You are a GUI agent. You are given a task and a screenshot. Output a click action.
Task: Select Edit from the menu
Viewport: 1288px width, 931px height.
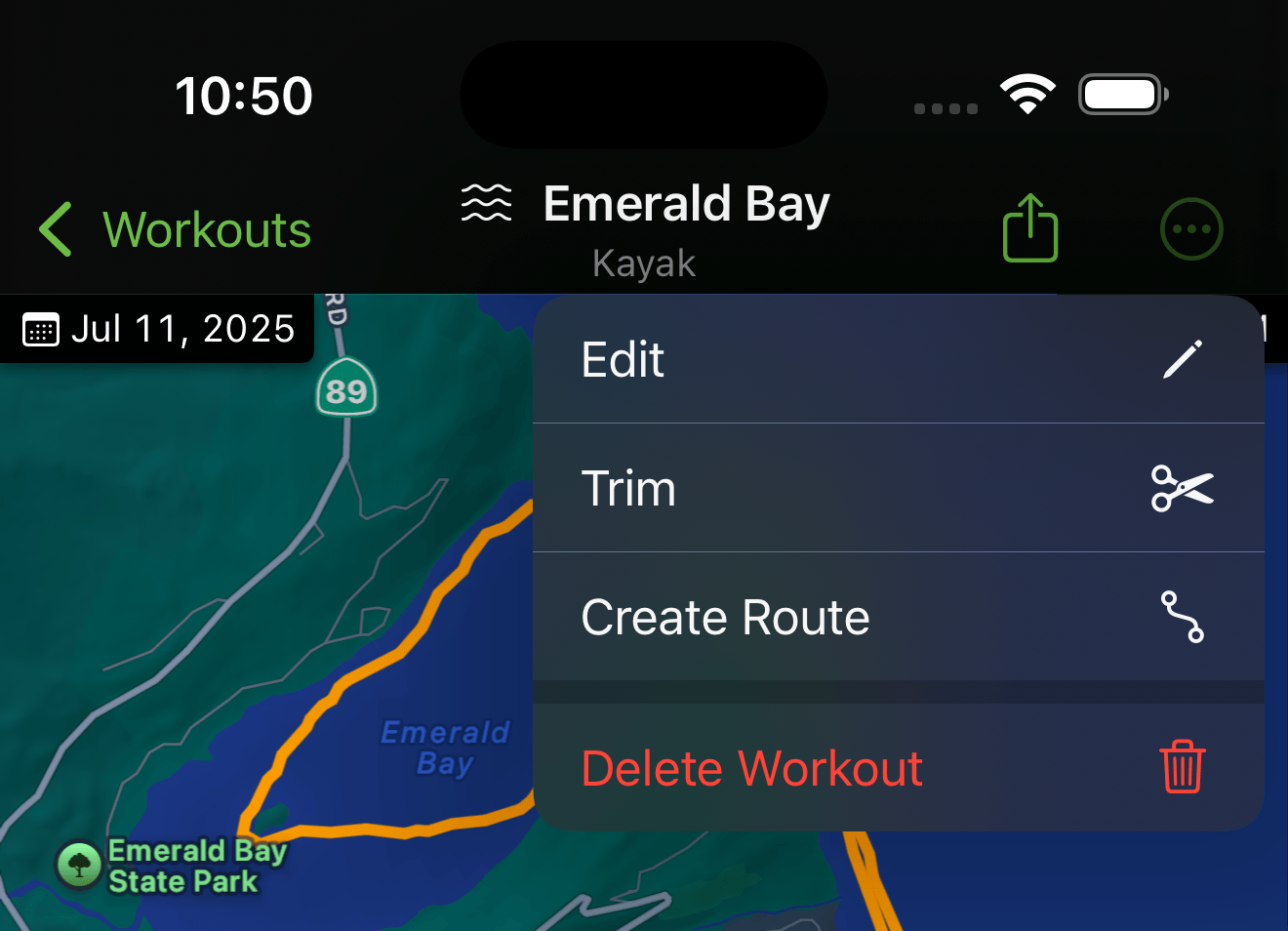point(898,359)
